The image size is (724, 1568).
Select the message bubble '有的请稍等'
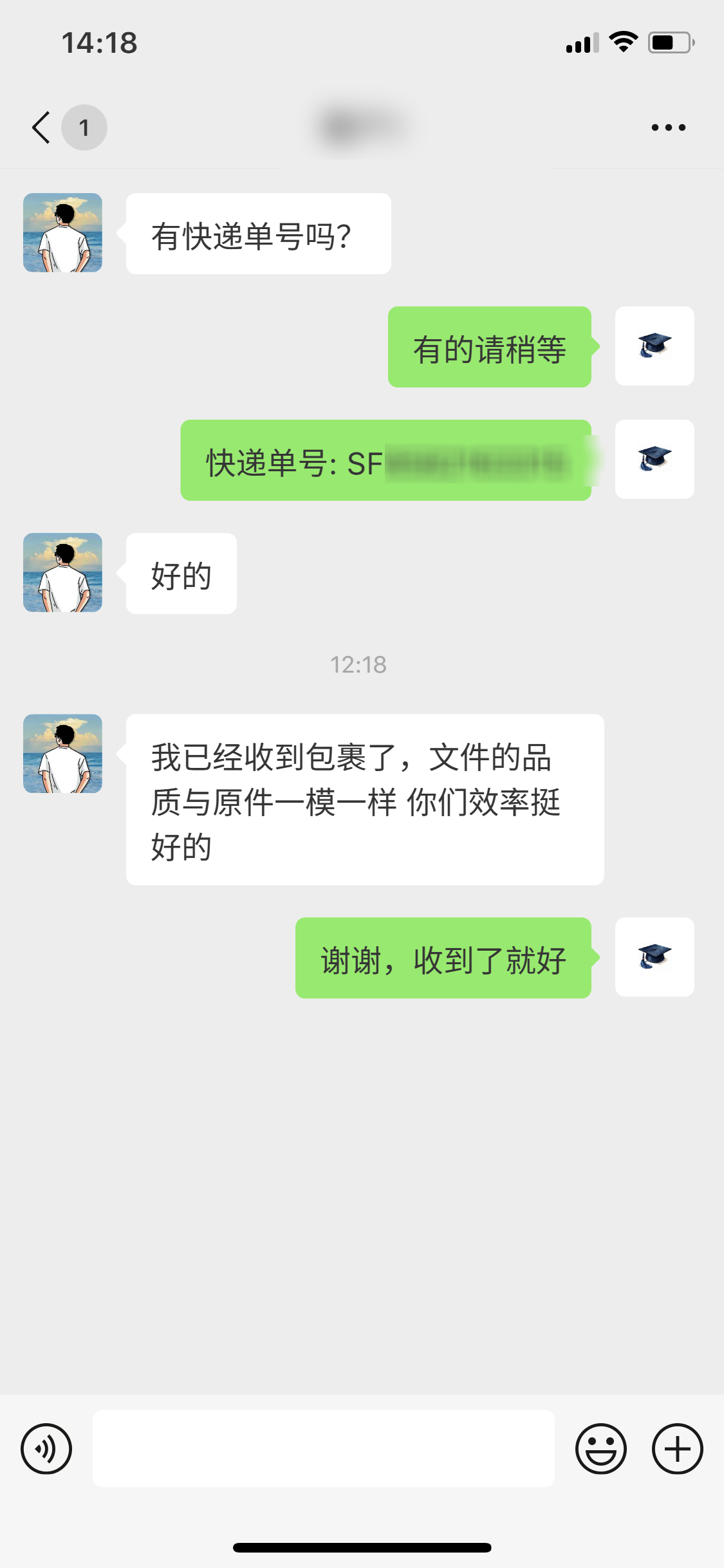(489, 348)
